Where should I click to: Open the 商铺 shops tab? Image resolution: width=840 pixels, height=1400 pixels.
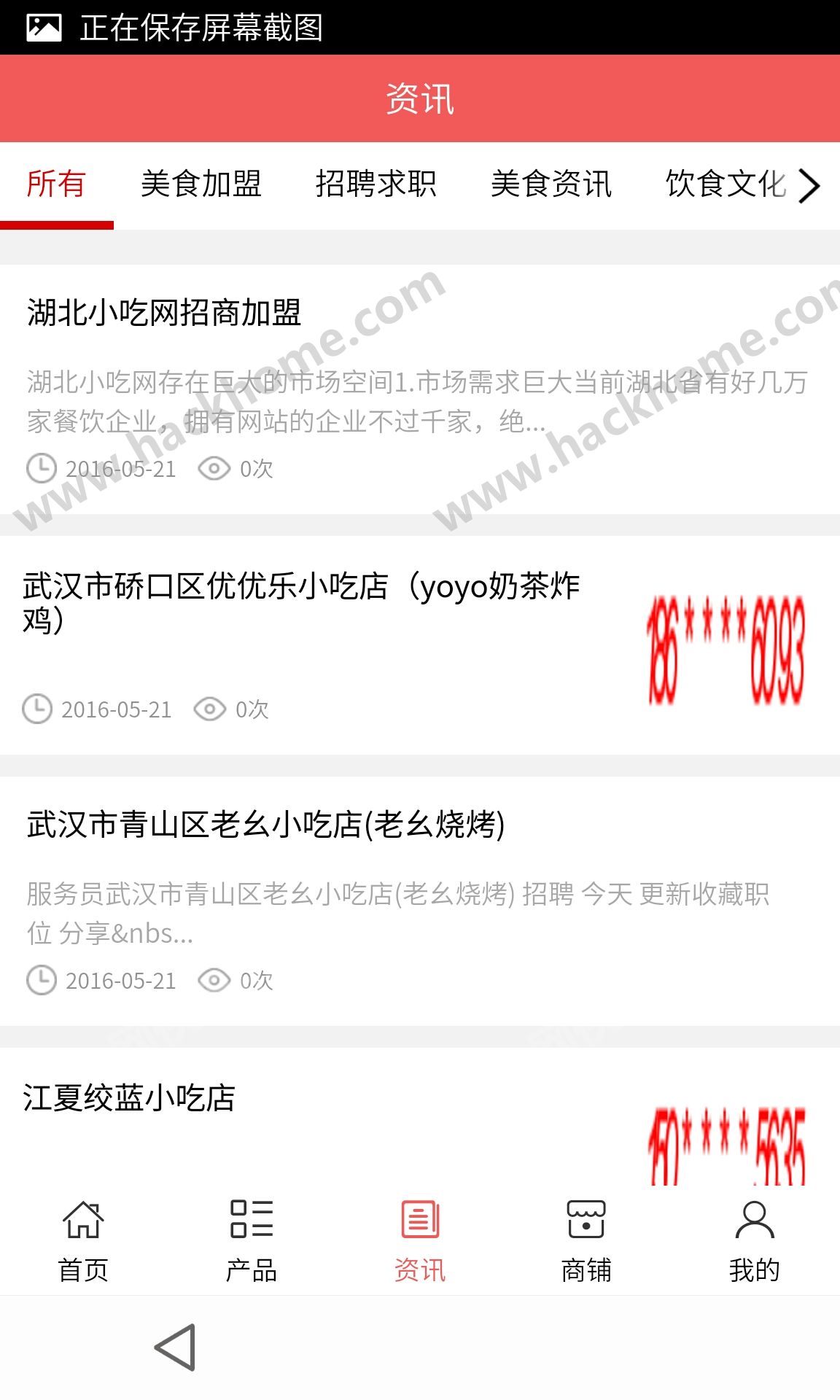[x=587, y=1241]
